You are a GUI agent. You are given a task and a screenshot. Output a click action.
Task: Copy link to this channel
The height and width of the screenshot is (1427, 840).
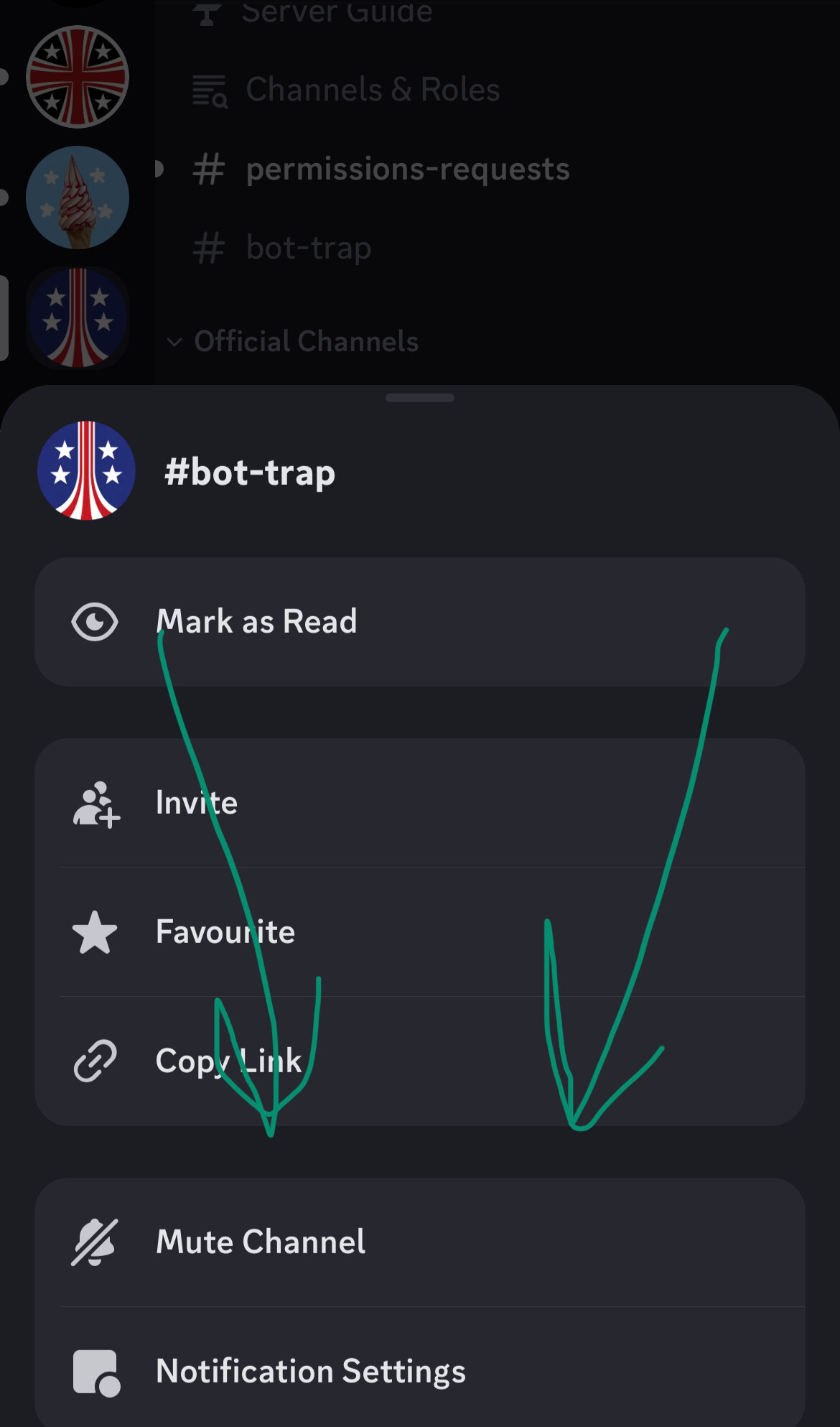(420, 1061)
